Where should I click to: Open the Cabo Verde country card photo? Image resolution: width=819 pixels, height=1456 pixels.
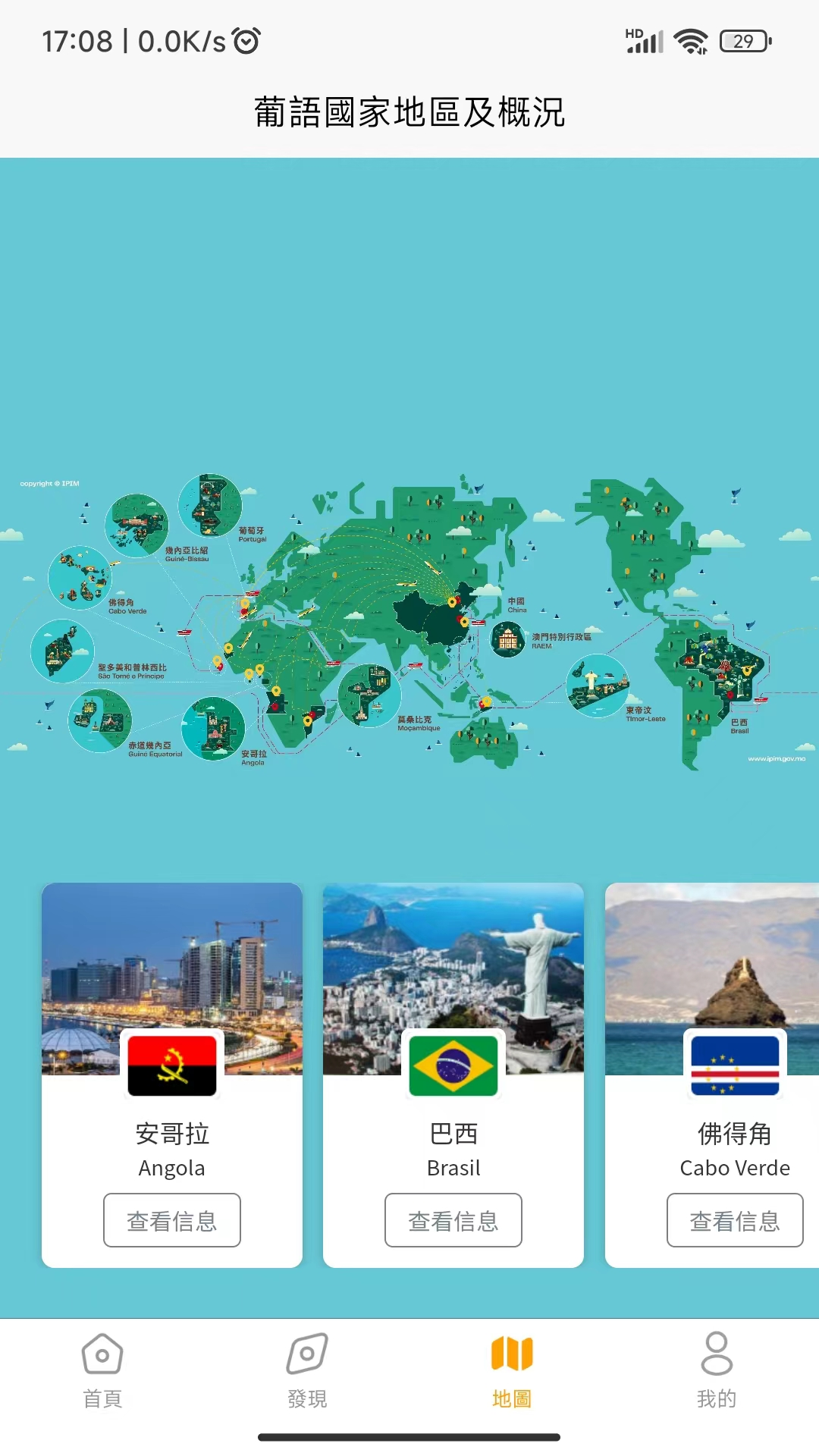713,955
